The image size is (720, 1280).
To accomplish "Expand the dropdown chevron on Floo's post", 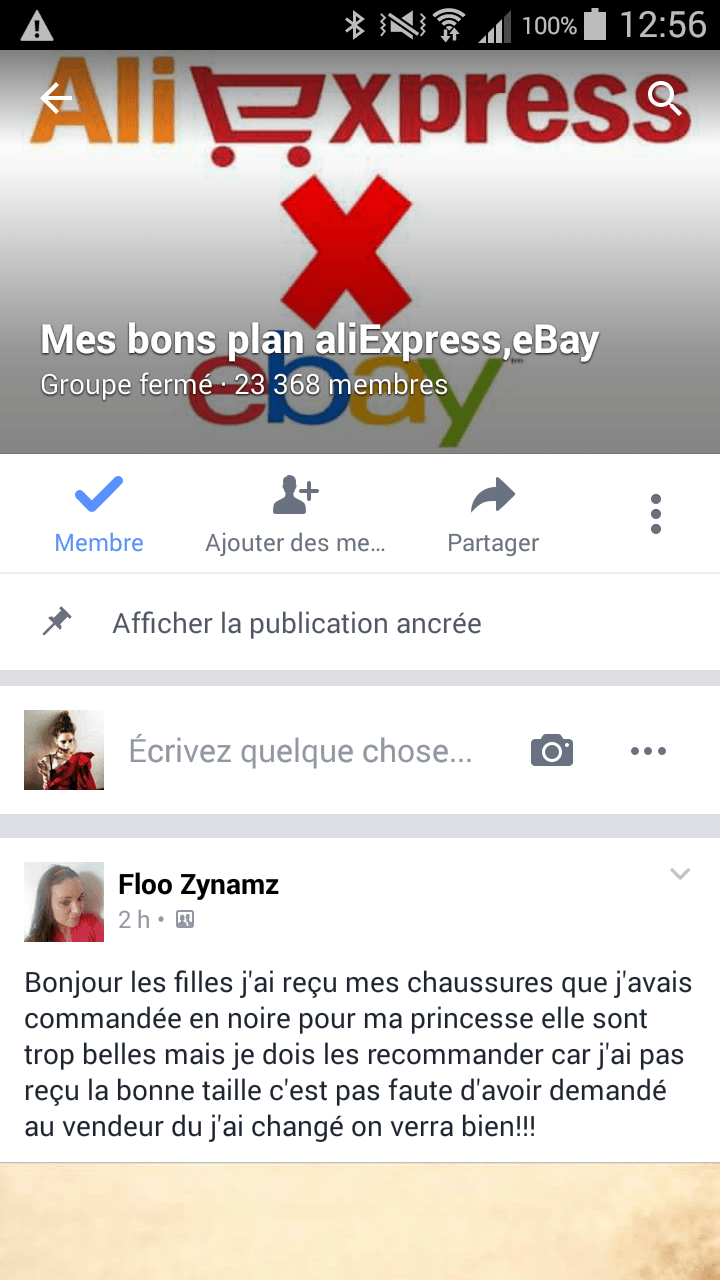I will [x=680, y=875].
